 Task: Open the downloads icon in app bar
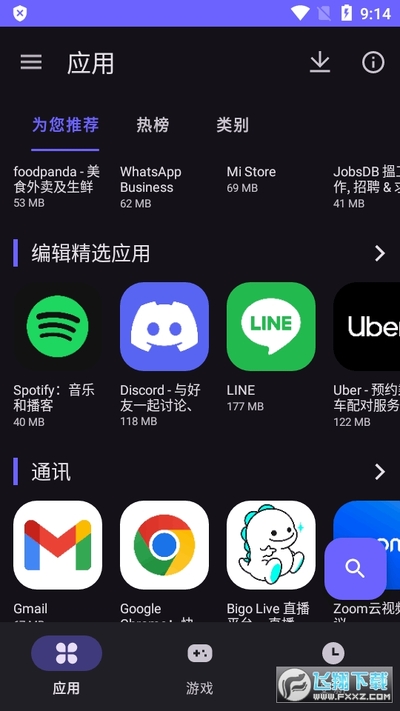point(320,63)
